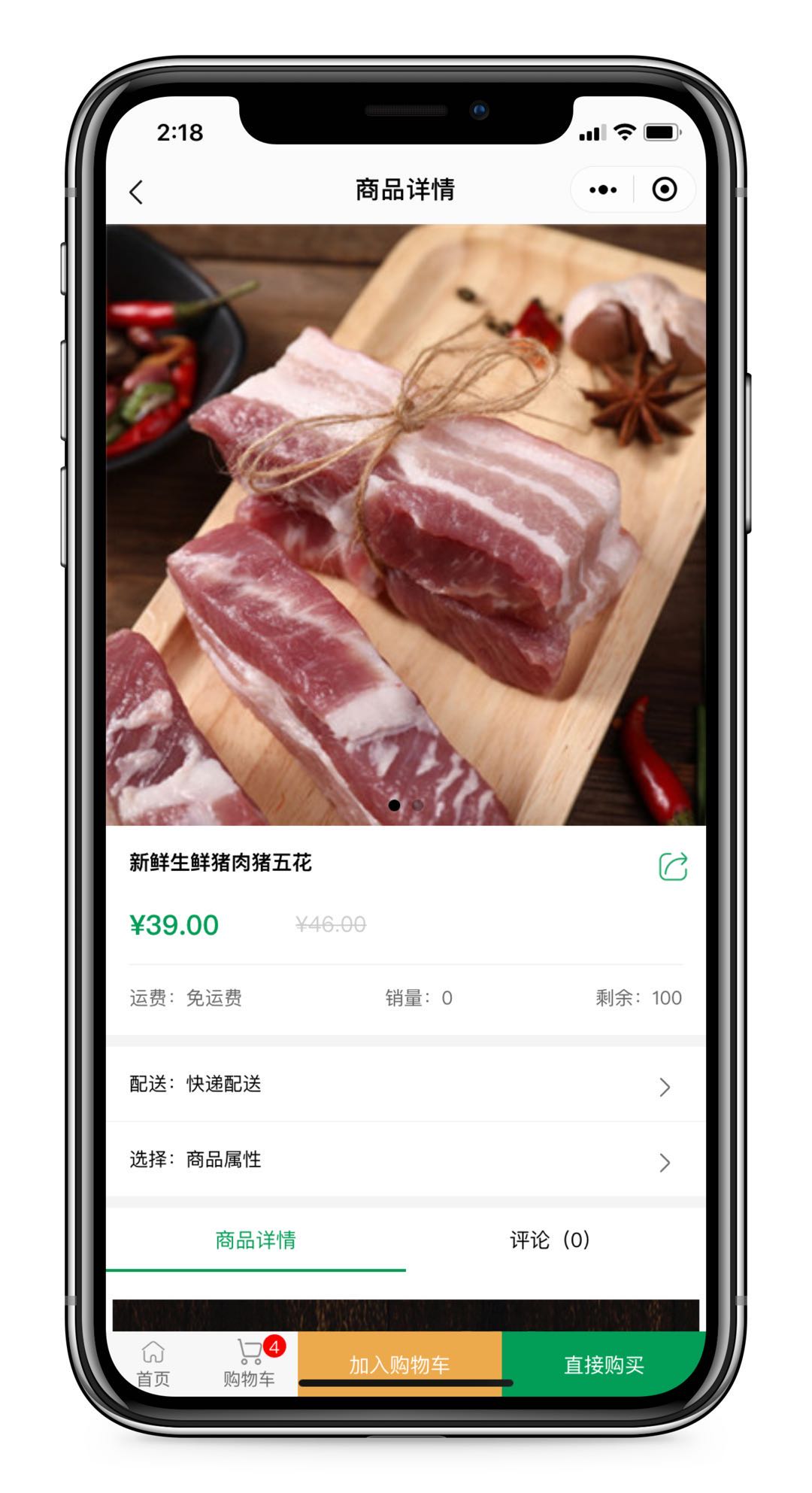Open the mini program overflow menu
812x1493 pixels.
[603, 190]
